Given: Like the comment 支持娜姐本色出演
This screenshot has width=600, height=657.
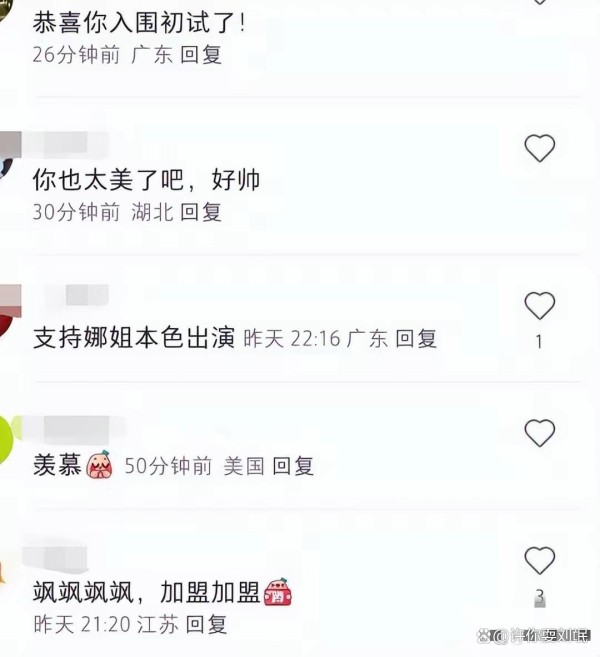Looking at the screenshot, I should click(x=539, y=305).
